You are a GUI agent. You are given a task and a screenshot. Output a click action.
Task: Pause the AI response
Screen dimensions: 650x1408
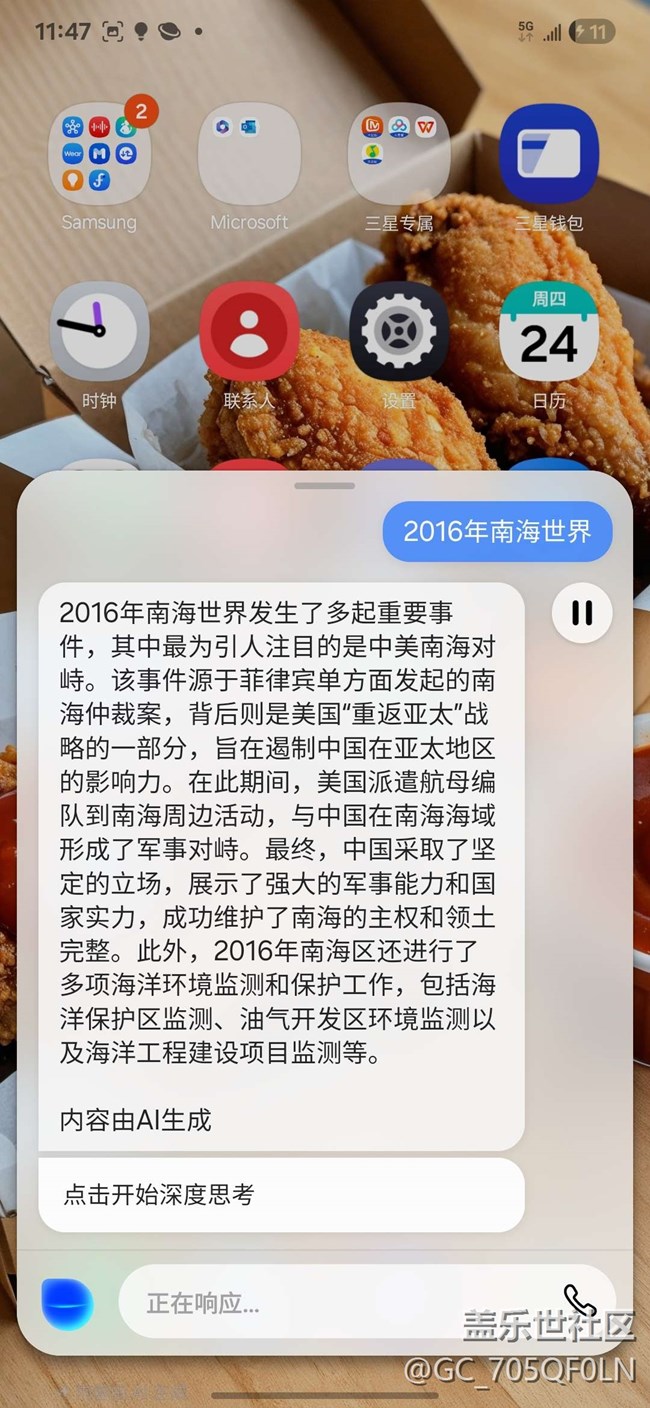point(581,612)
